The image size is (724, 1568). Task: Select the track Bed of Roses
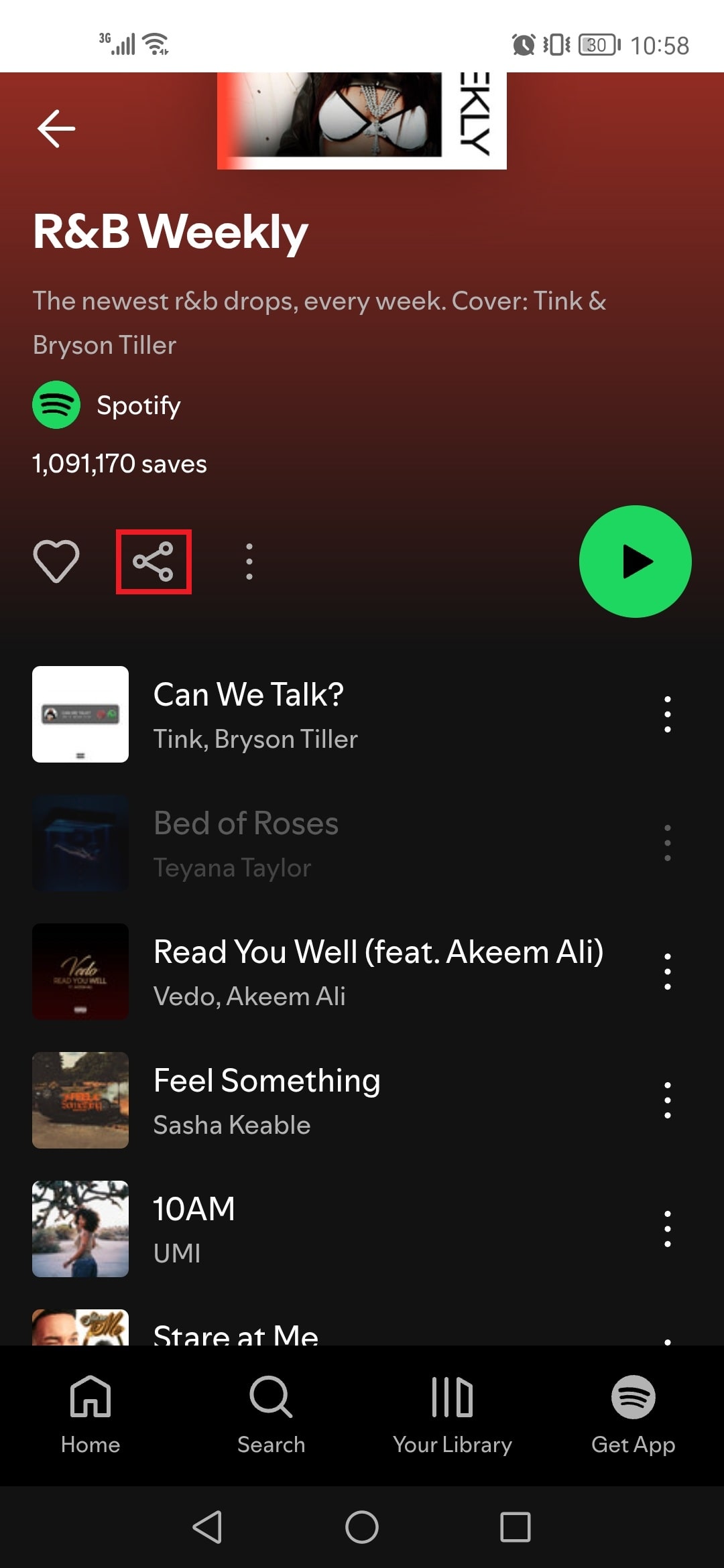tap(245, 843)
